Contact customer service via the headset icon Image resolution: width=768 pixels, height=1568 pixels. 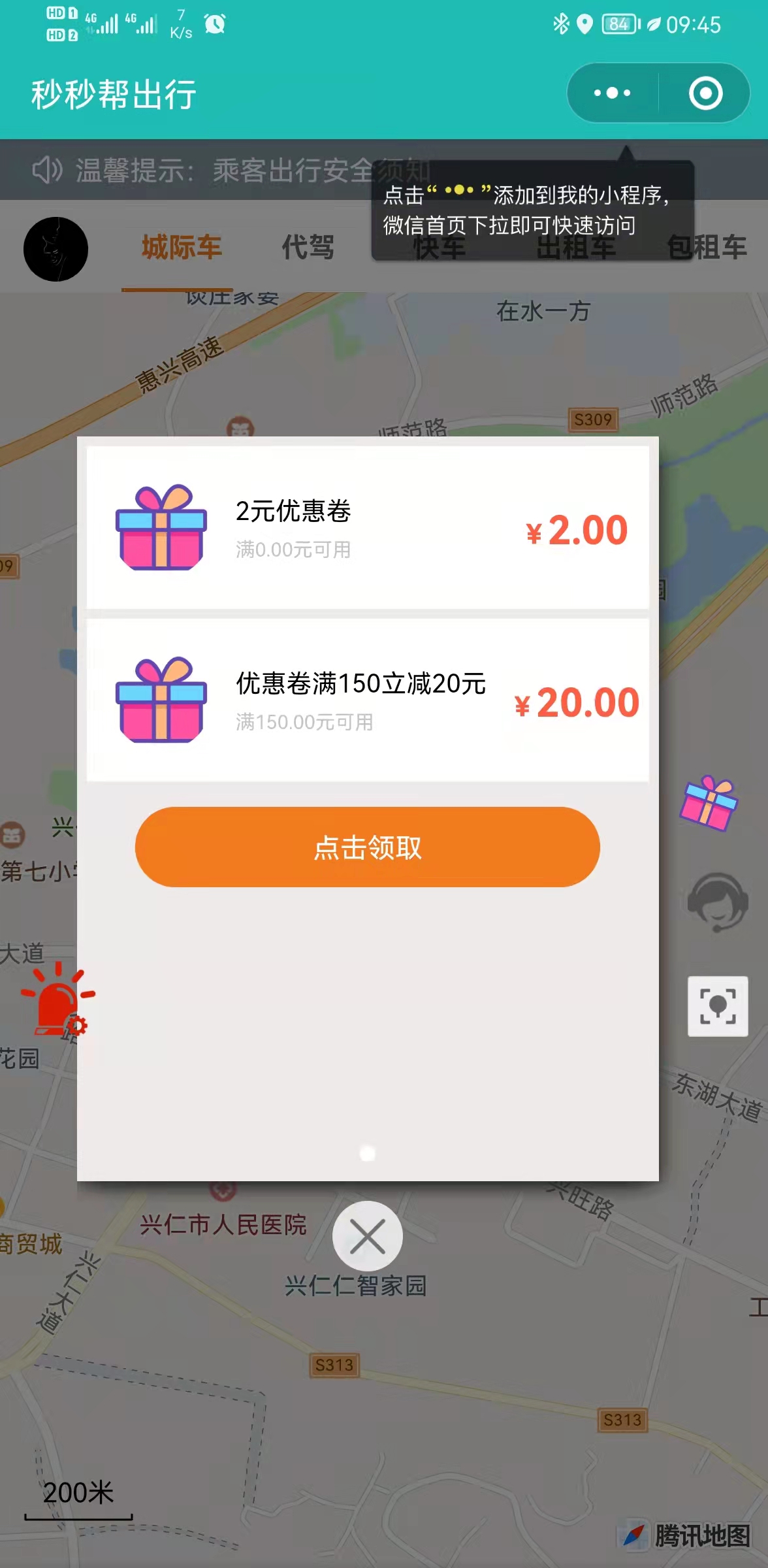(x=717, y=903)
